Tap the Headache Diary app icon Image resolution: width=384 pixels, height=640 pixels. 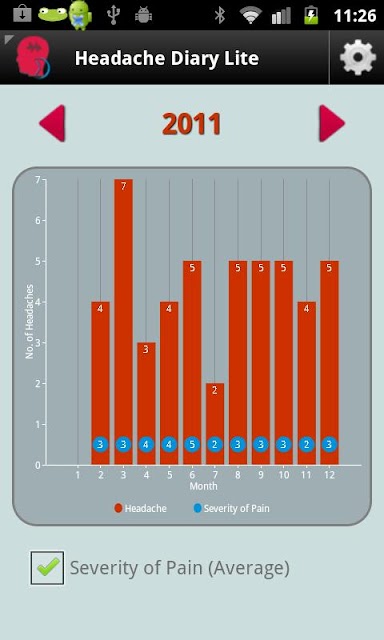[33, 58]
